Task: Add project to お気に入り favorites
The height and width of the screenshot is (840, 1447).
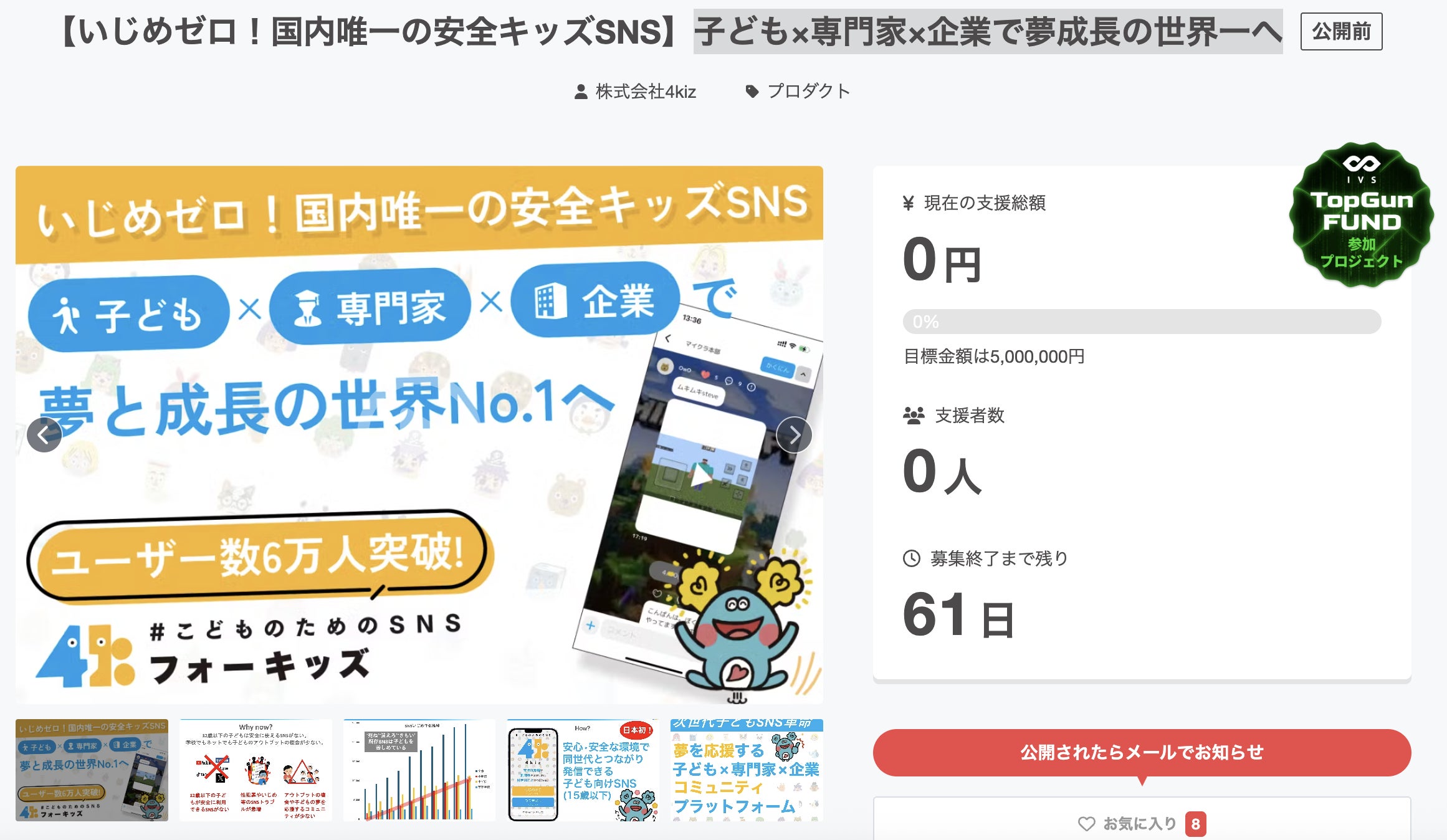Action: click(x=1141, y=823)
